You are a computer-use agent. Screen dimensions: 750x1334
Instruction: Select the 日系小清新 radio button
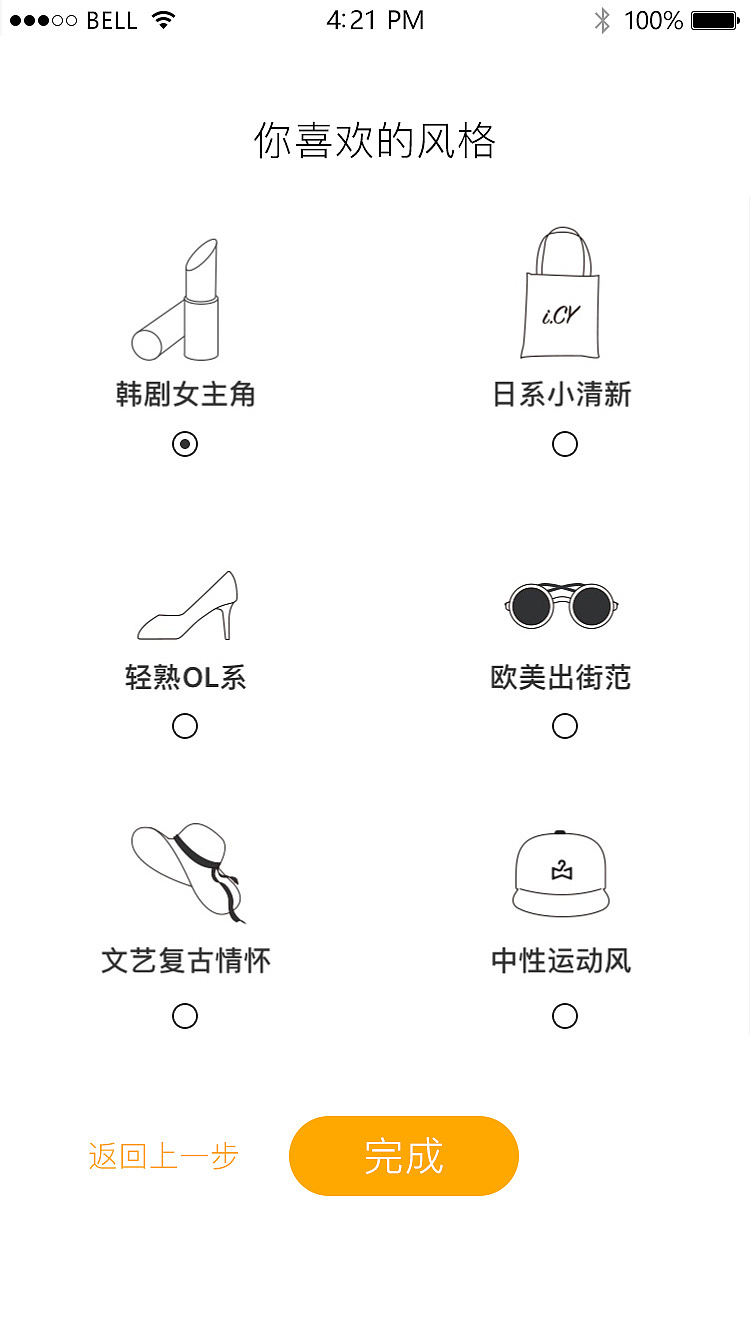coord(565,443)
